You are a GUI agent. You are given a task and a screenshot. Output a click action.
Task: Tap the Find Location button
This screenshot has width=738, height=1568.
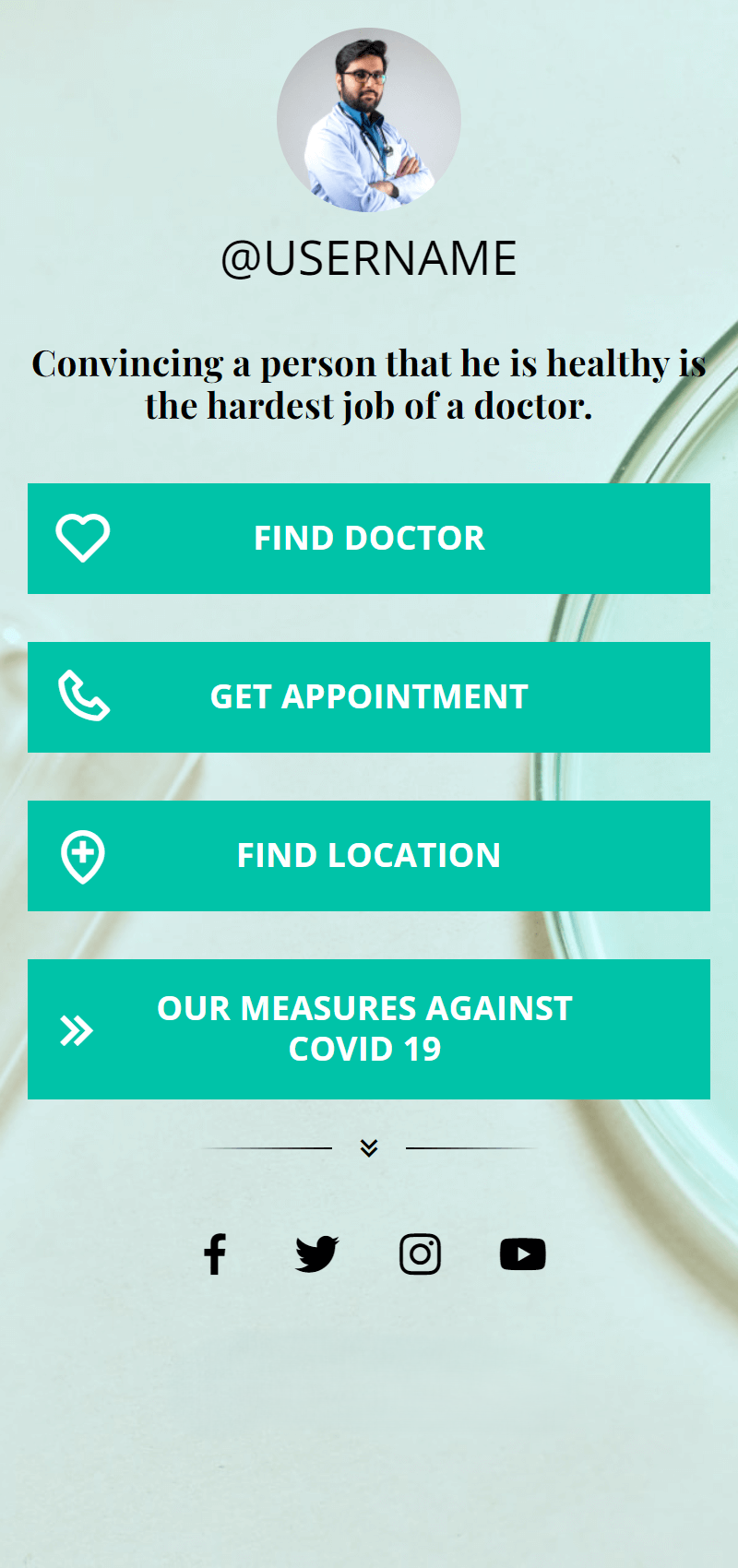369,856
